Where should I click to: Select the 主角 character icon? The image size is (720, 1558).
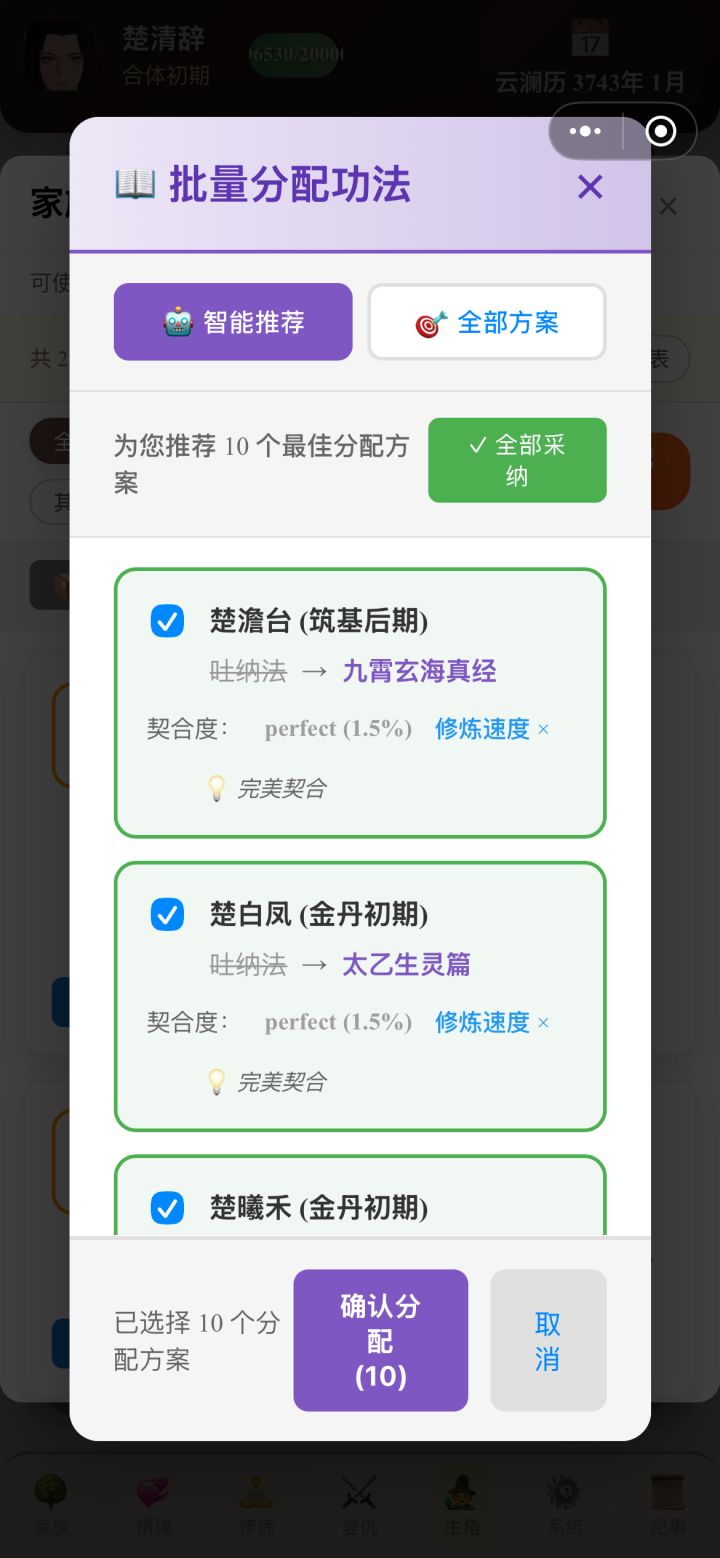(463, 1505)
